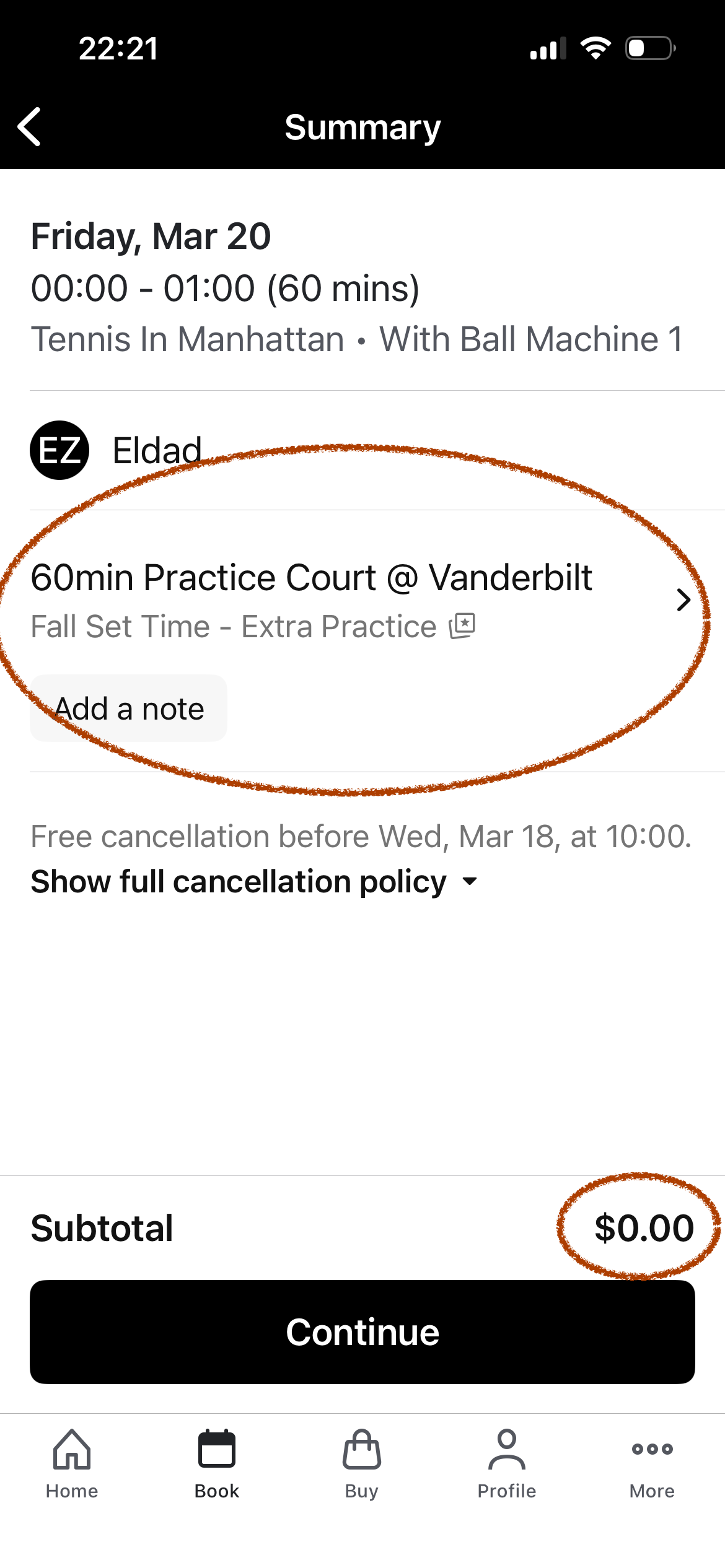Go to the Profile tab

507,1464
